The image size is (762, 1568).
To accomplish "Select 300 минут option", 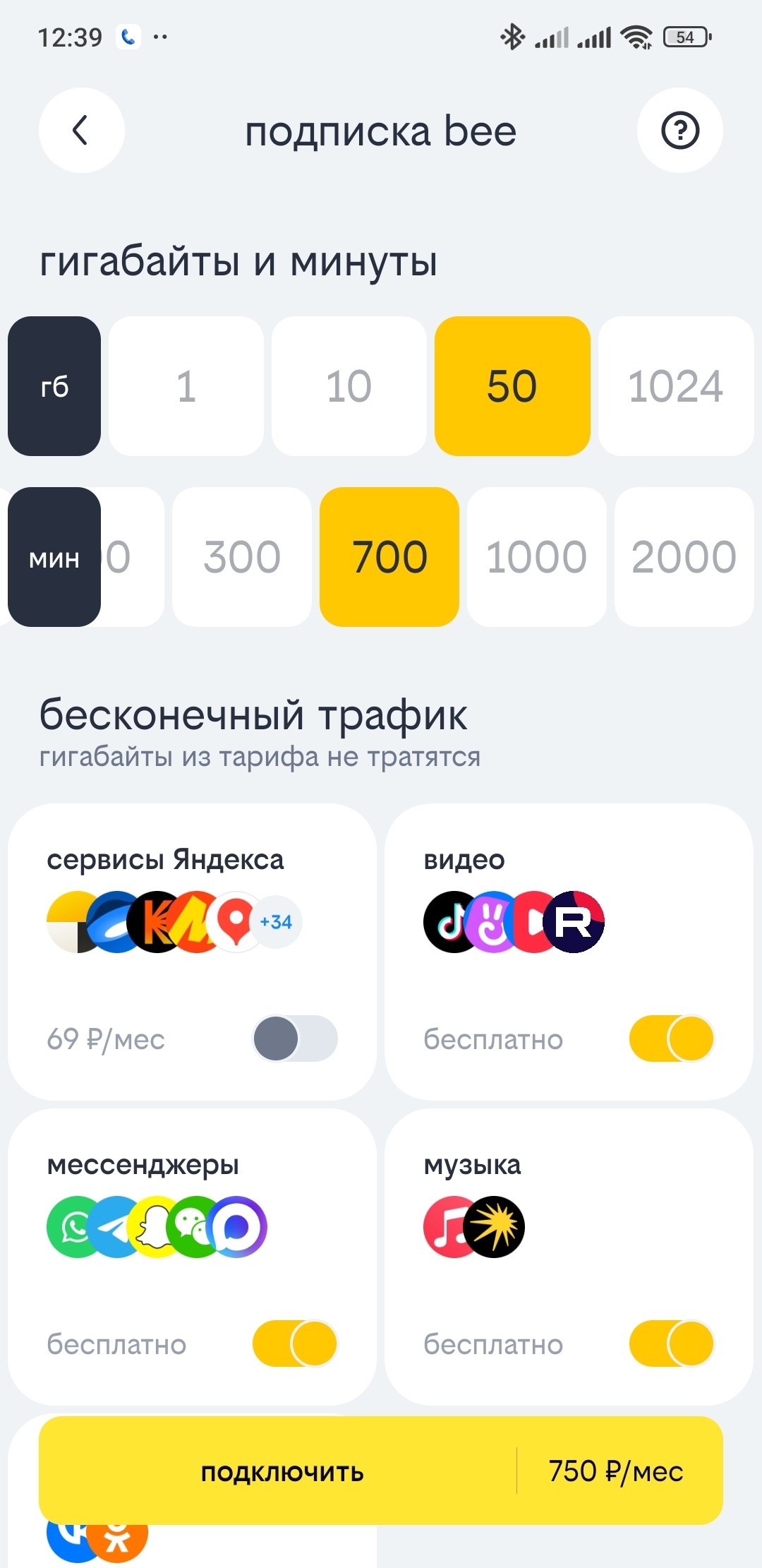I will 242,557.
